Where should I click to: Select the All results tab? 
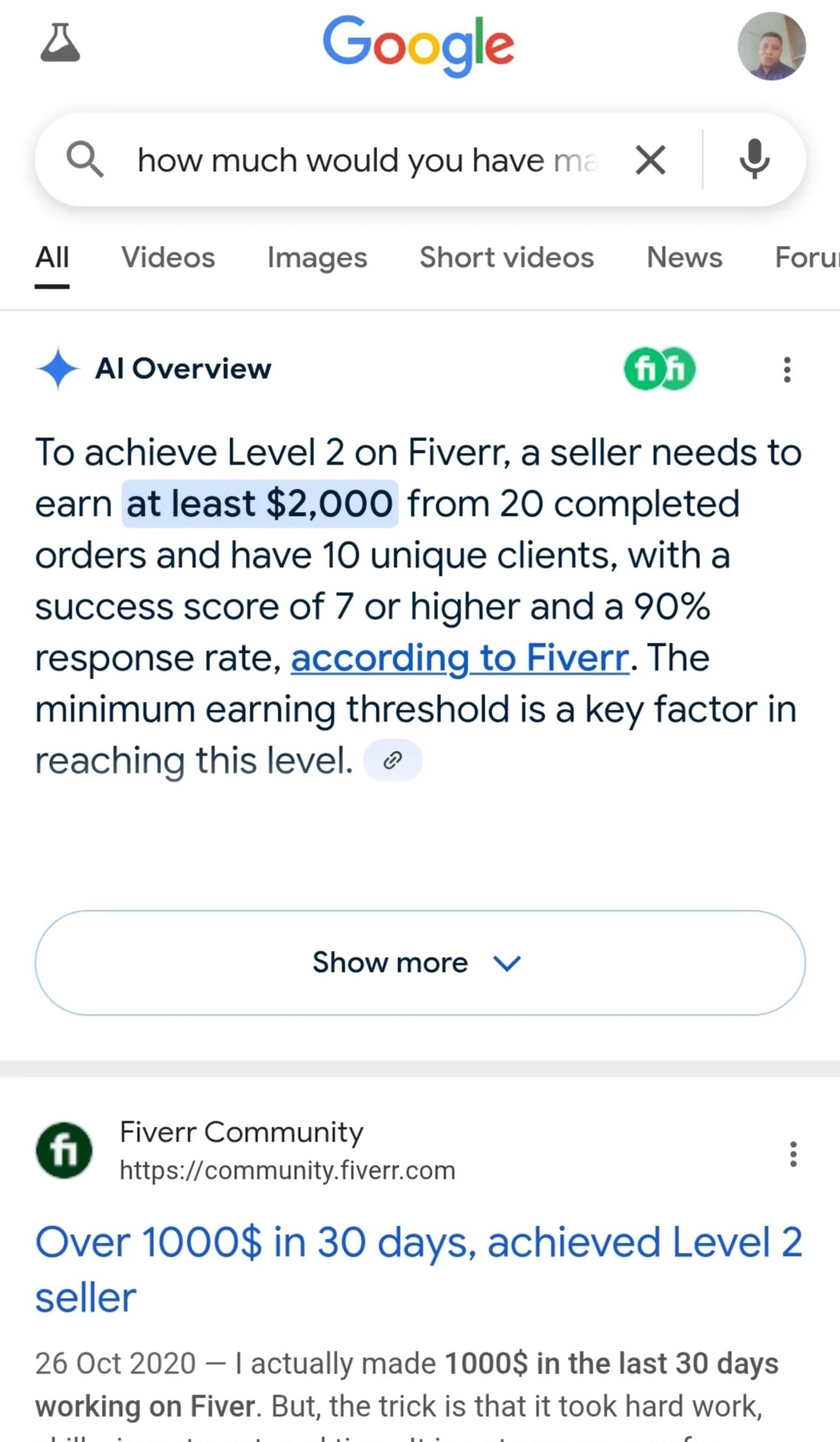pos(52,258)
